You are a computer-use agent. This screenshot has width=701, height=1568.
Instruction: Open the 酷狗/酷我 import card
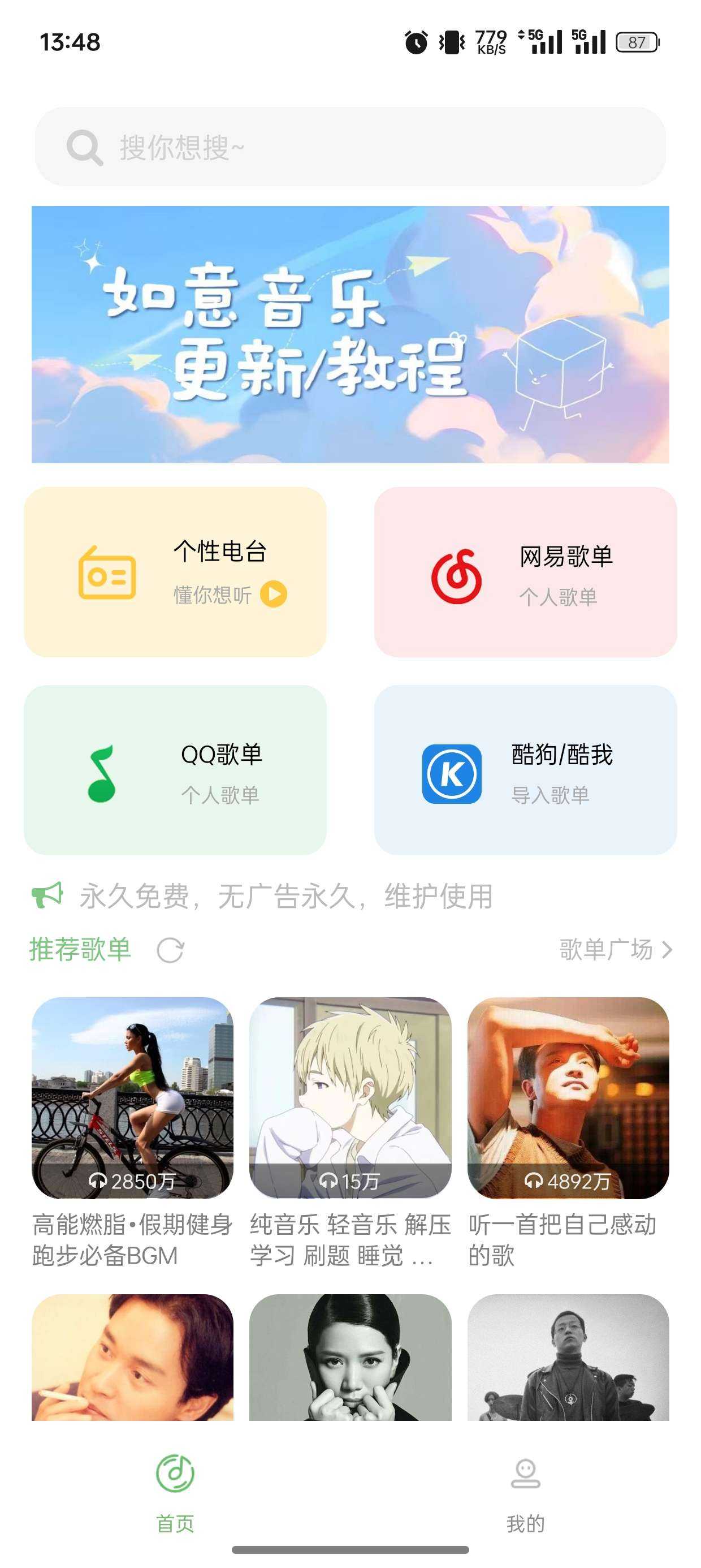[525, 769]
